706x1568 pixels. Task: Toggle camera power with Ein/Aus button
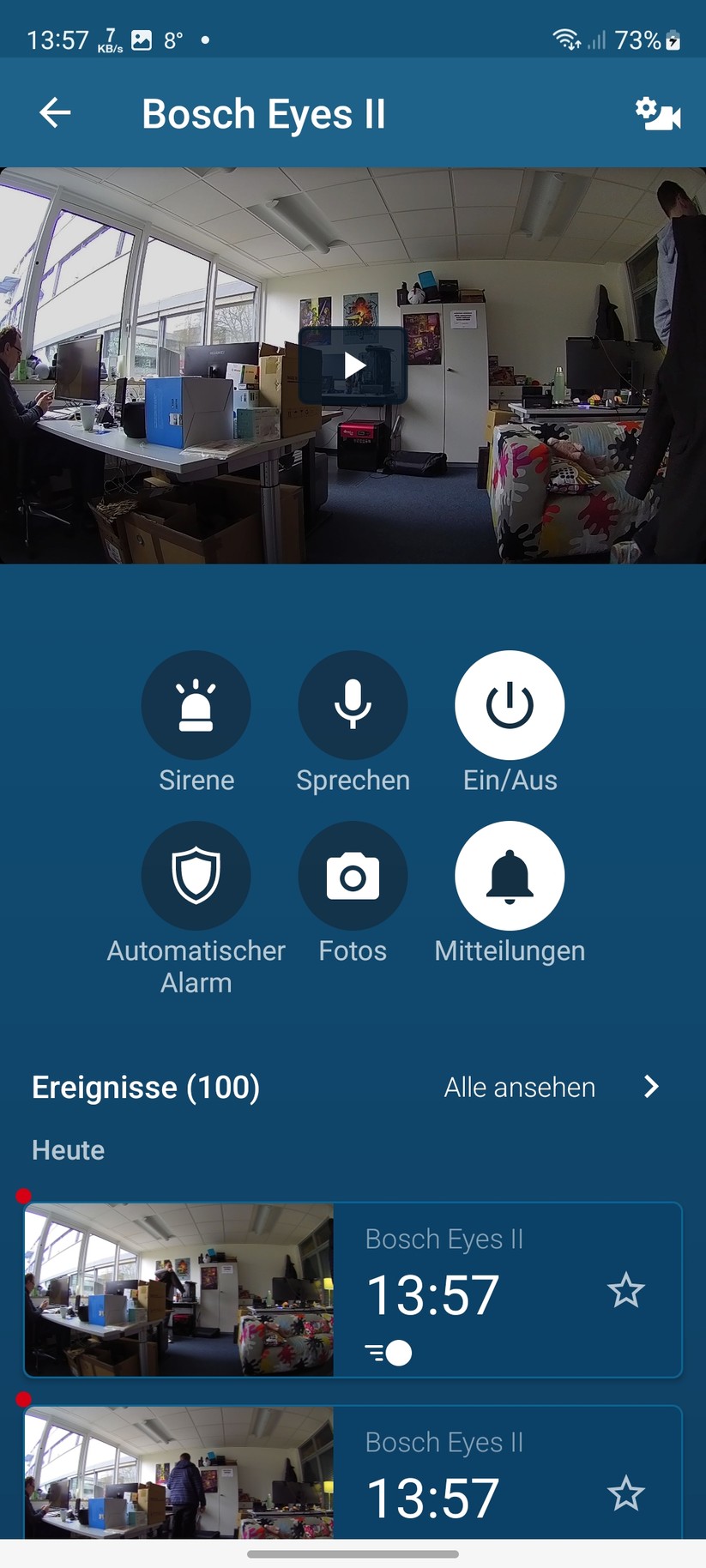pos(510,703)
